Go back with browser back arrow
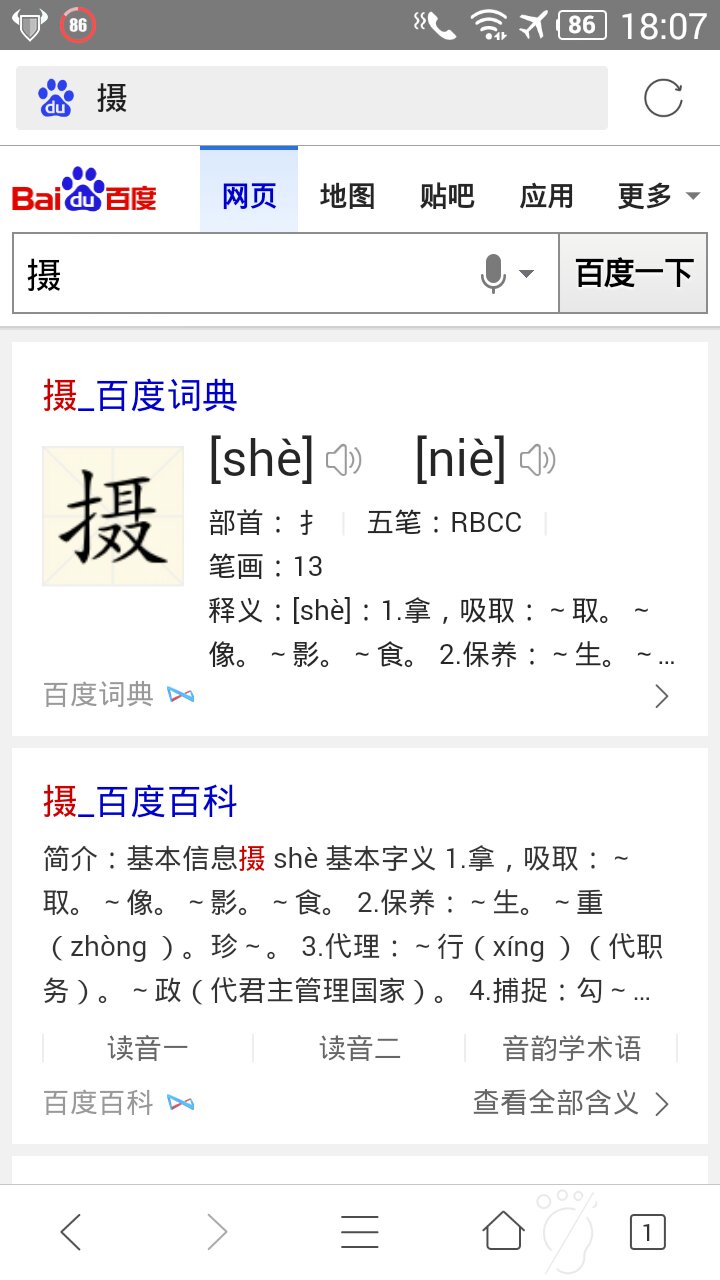720x1280 pixels. coord(71,1232)
